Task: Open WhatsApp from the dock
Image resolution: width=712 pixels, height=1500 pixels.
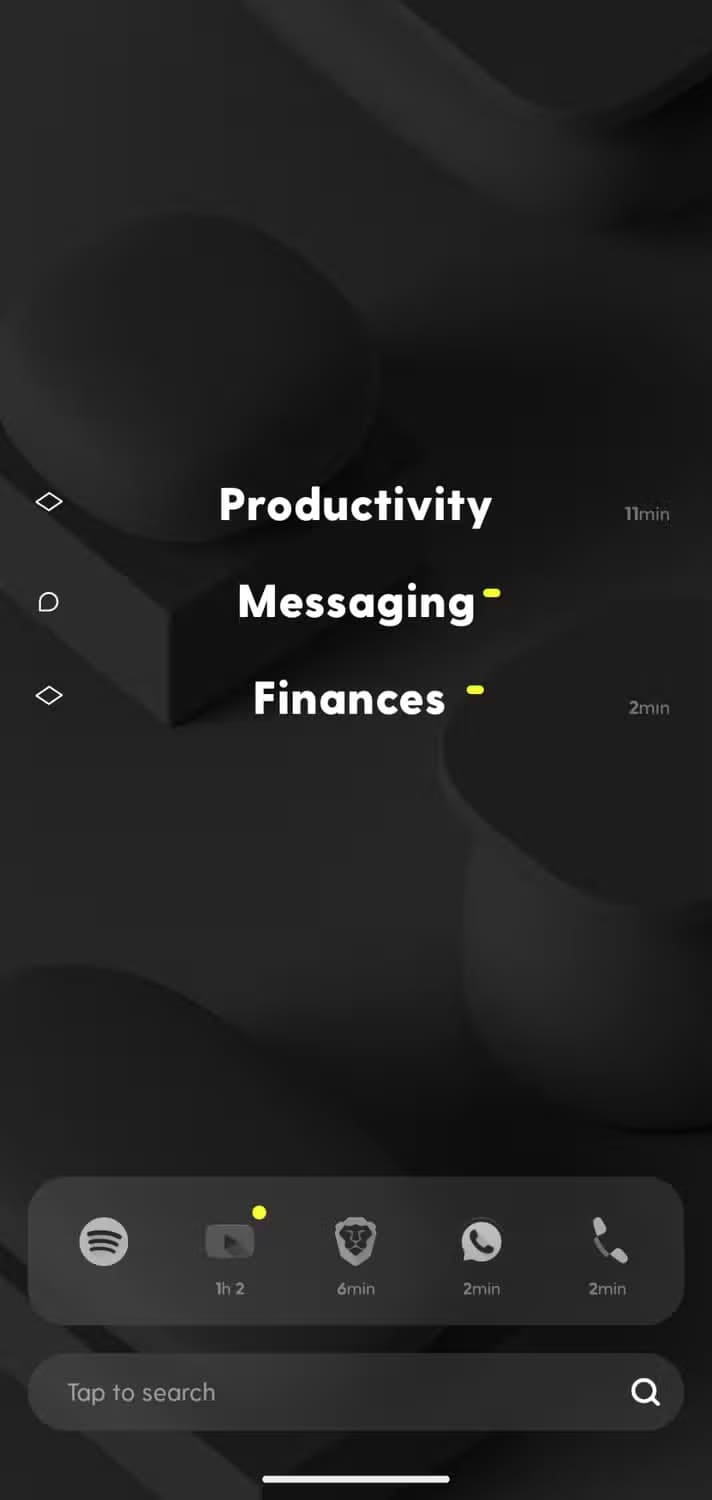Action: [481, 1242]
